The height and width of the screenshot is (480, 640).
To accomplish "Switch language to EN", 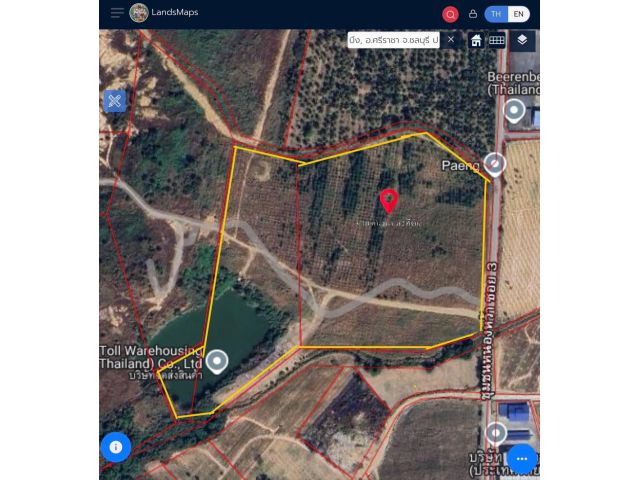I will click(x=518, y=14).
